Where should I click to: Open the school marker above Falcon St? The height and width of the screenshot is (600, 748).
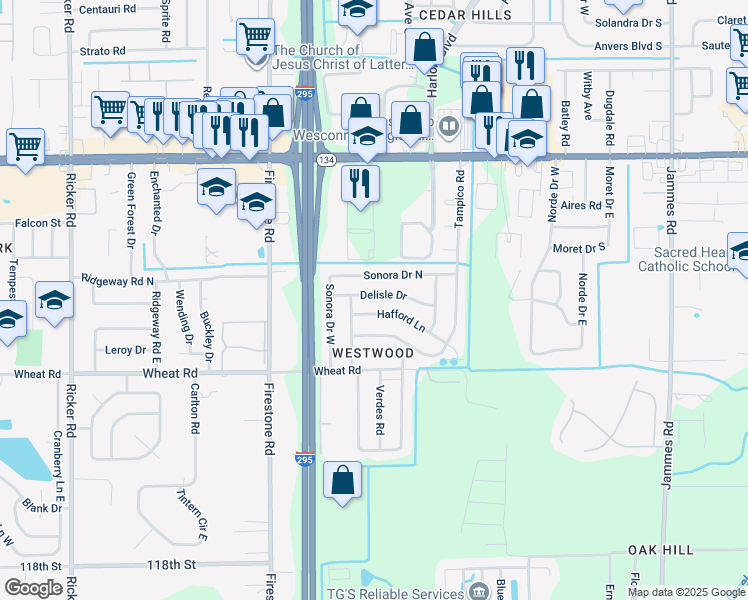click(x=216, y=187)
